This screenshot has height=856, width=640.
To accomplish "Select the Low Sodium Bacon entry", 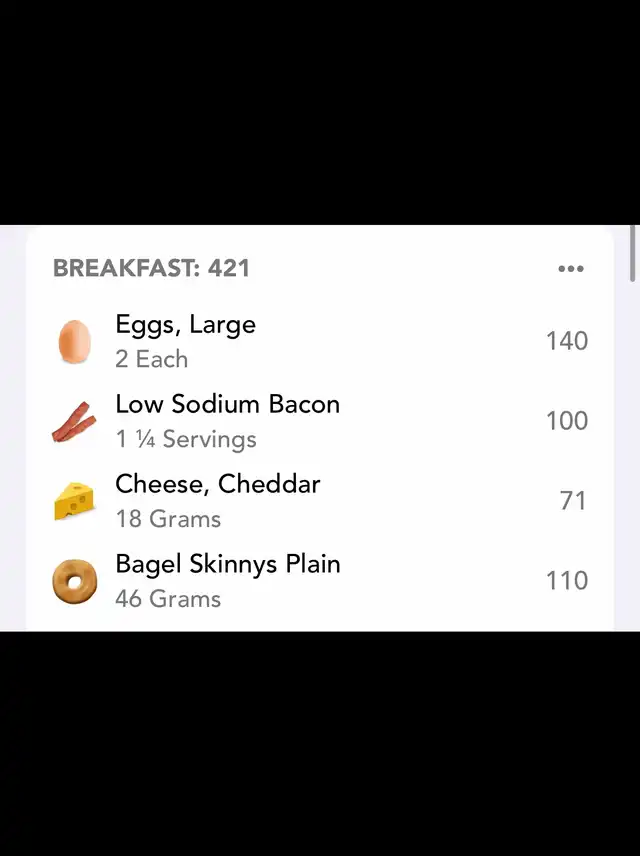I will [x=227, y=421].
